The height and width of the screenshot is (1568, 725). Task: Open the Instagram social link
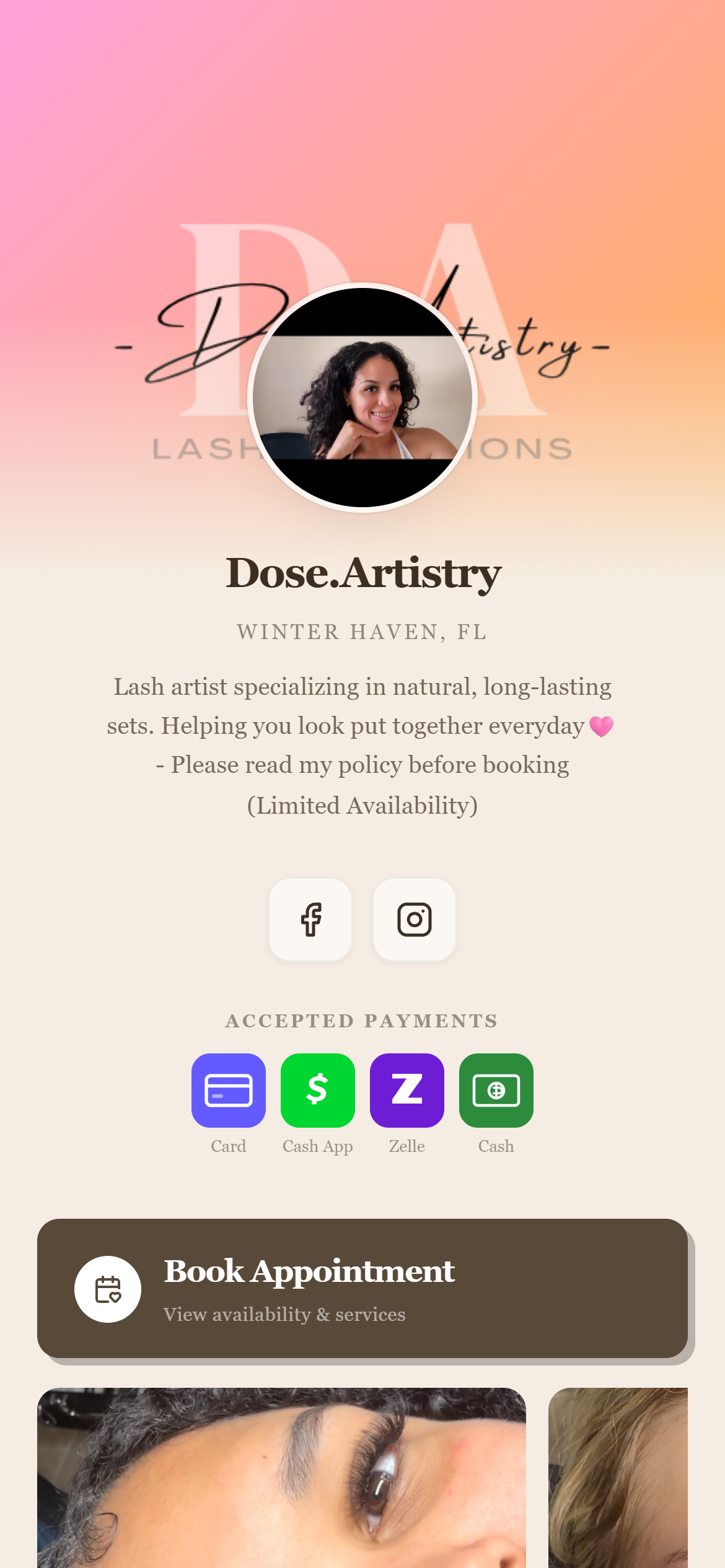pyautogui.click(x=415, y=920)
